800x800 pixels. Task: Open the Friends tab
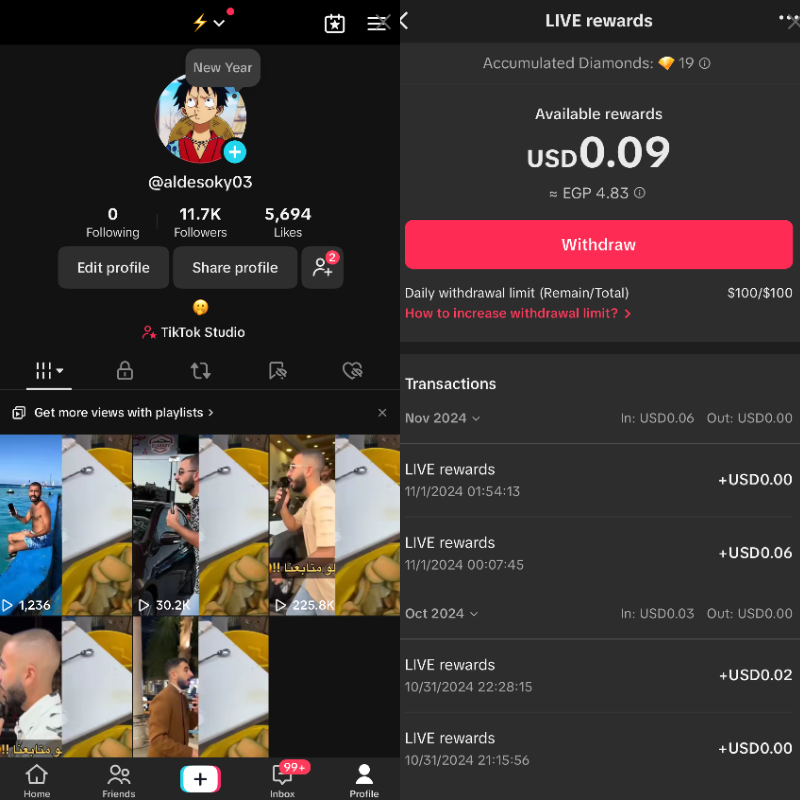point(119,780)
